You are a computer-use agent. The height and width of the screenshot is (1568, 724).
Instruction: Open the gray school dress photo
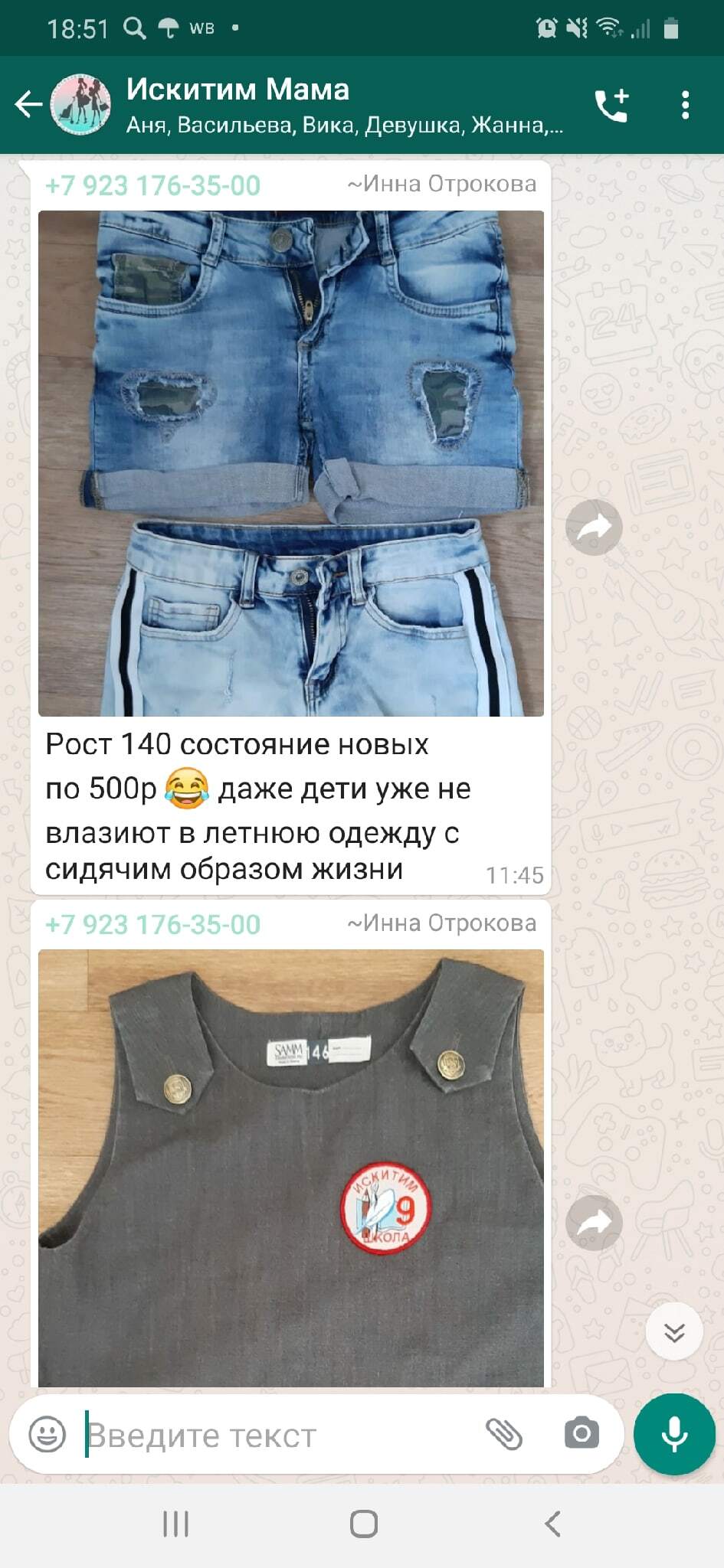291,1168
